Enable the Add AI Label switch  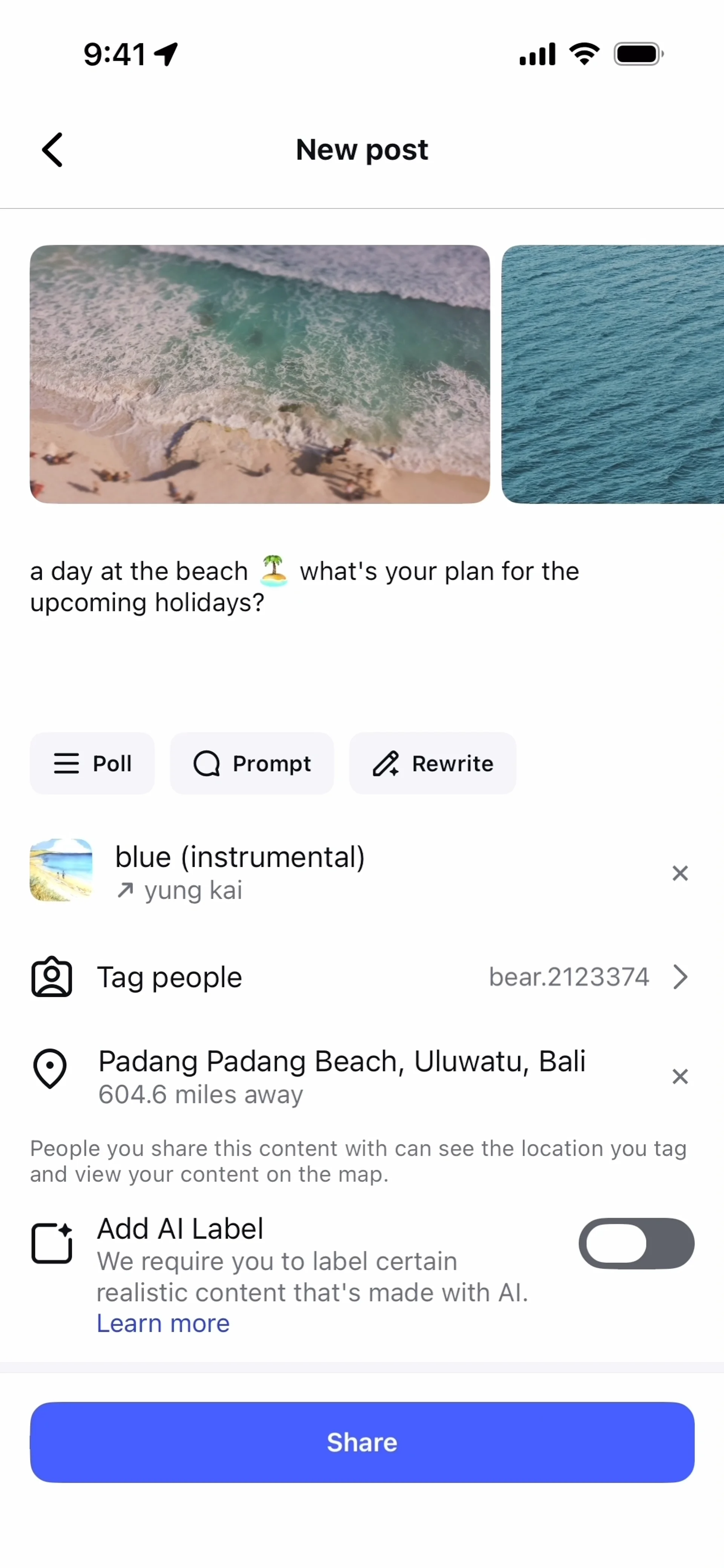(636, 1243)
